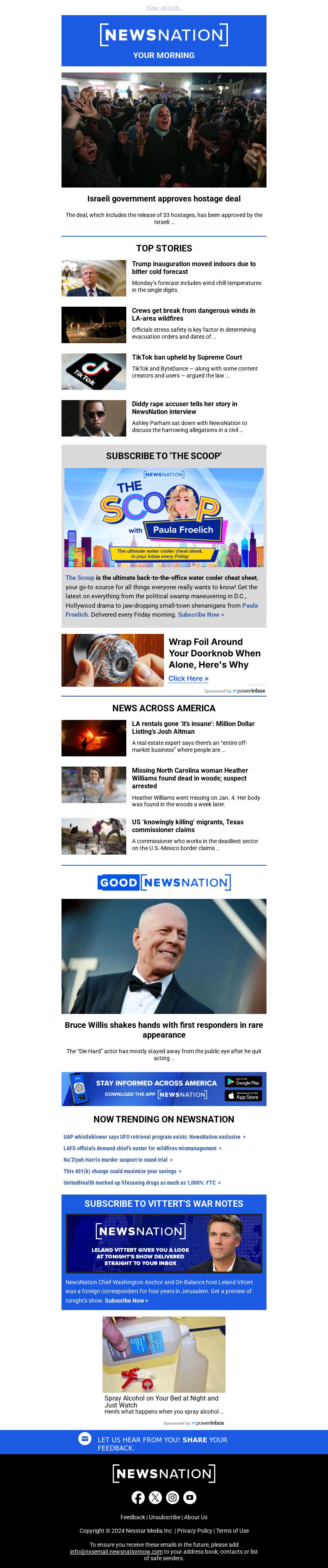Download the app from the App Store
This screenshot has height=1568, width=328.
coord(243,1096)
